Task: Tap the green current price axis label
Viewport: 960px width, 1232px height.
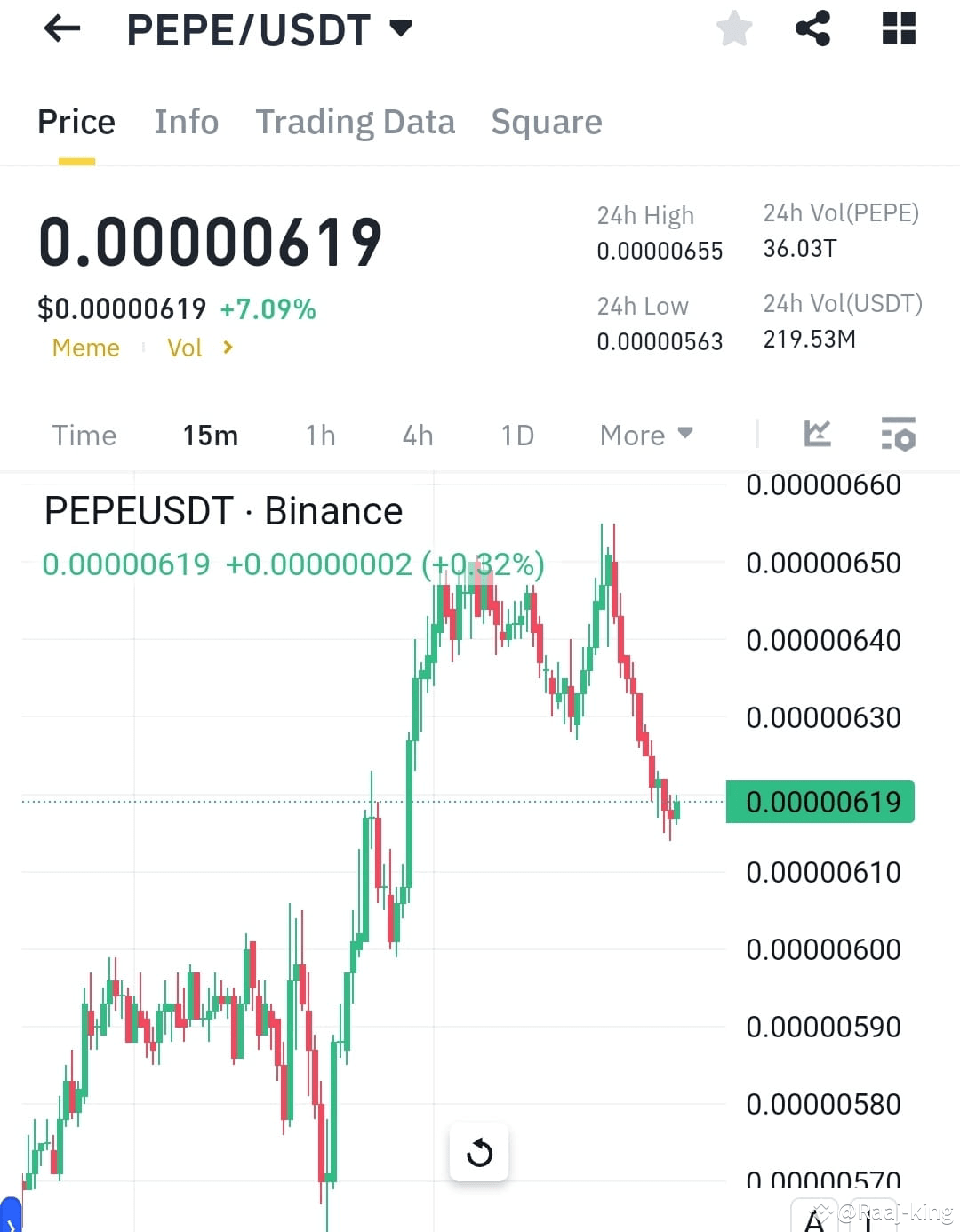Action: point(820,802)
